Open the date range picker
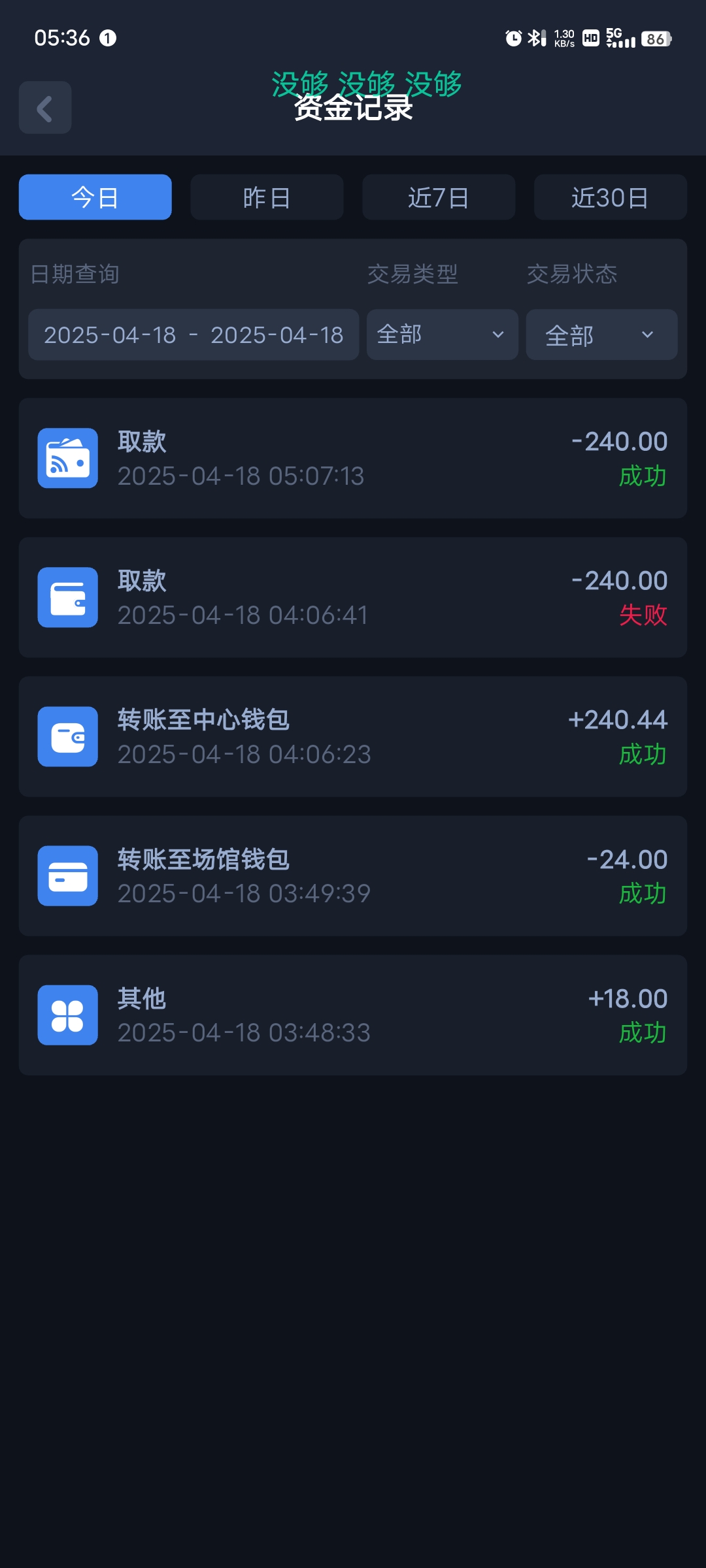706x1568 pixels. click(193, 335)
